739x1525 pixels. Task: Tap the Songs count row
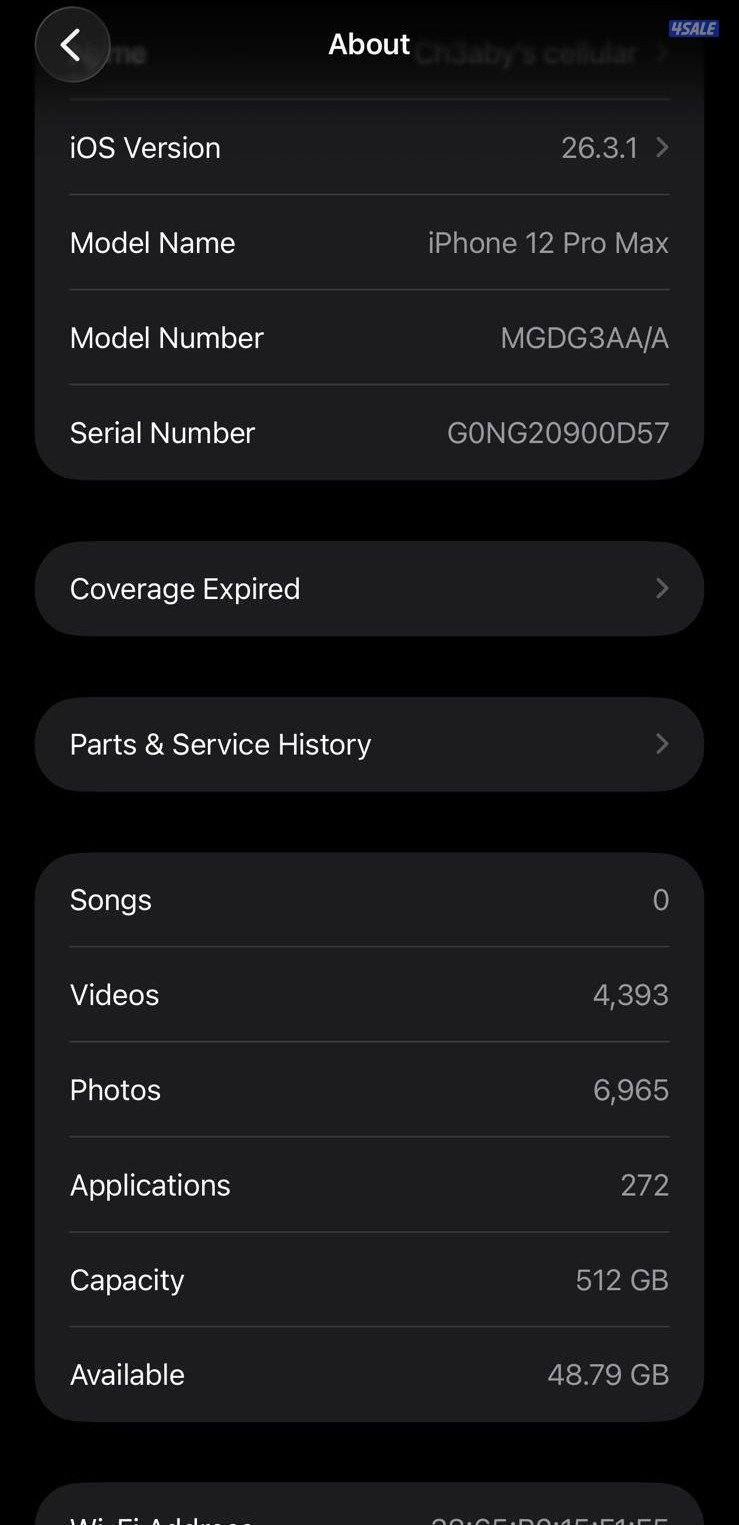(x=370, y=899)
